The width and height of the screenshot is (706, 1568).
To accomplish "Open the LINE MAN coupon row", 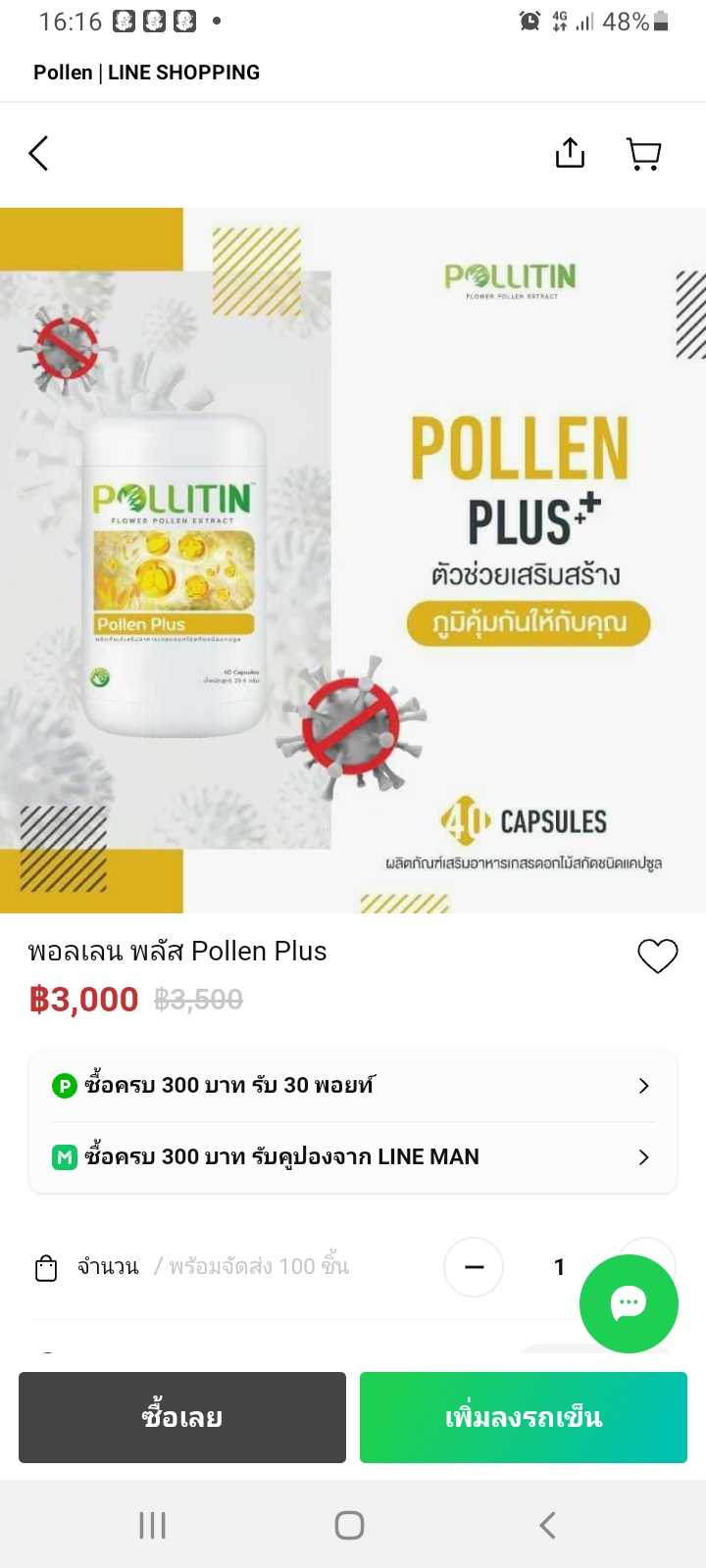I will [x=352, y=1157].
